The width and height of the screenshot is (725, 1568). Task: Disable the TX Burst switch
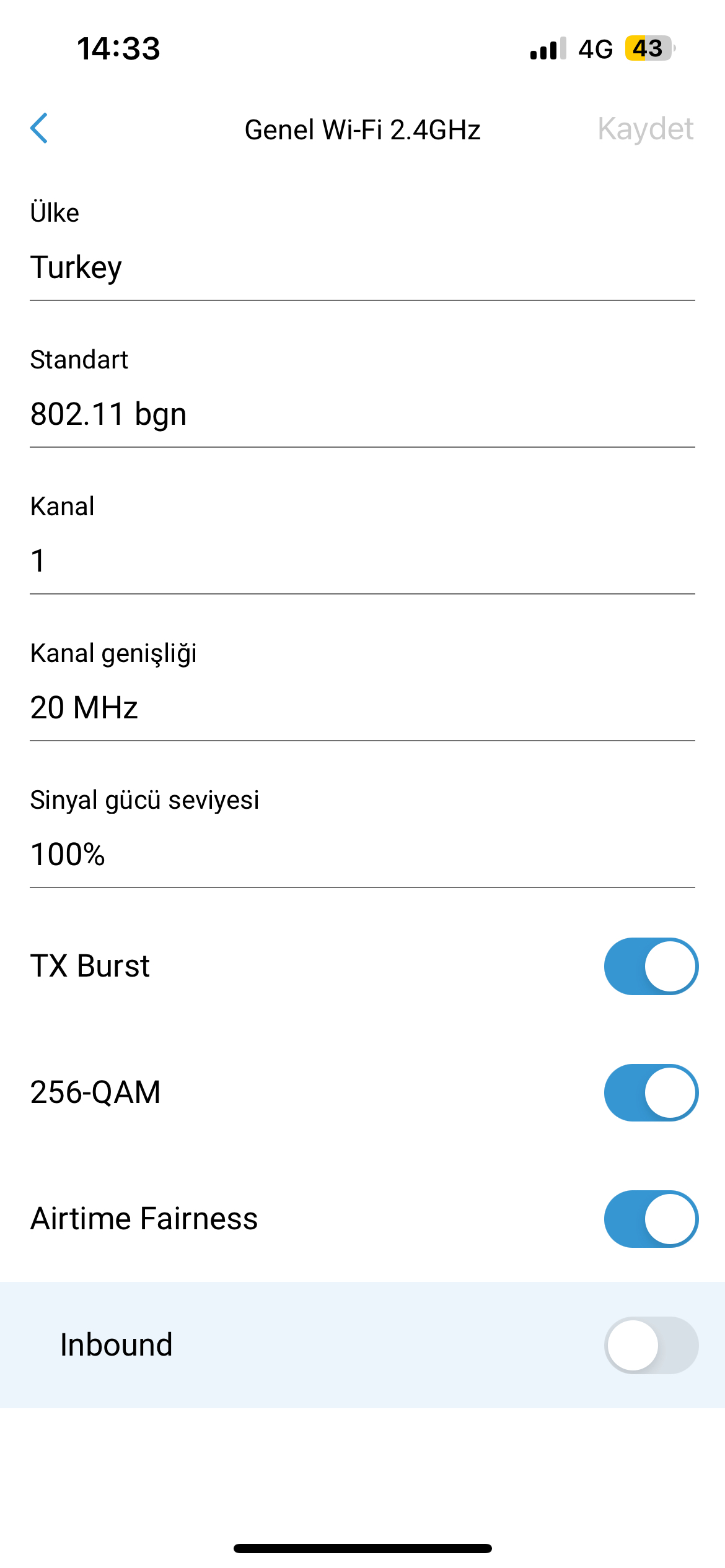(x=651, y=966)
